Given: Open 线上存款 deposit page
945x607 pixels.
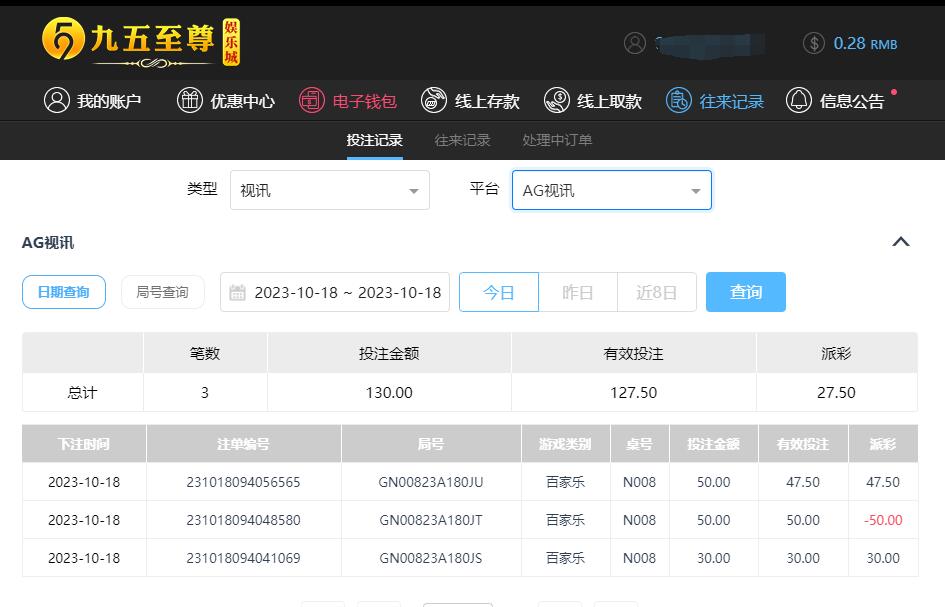Looking at the screenshot, I should 470,101.
